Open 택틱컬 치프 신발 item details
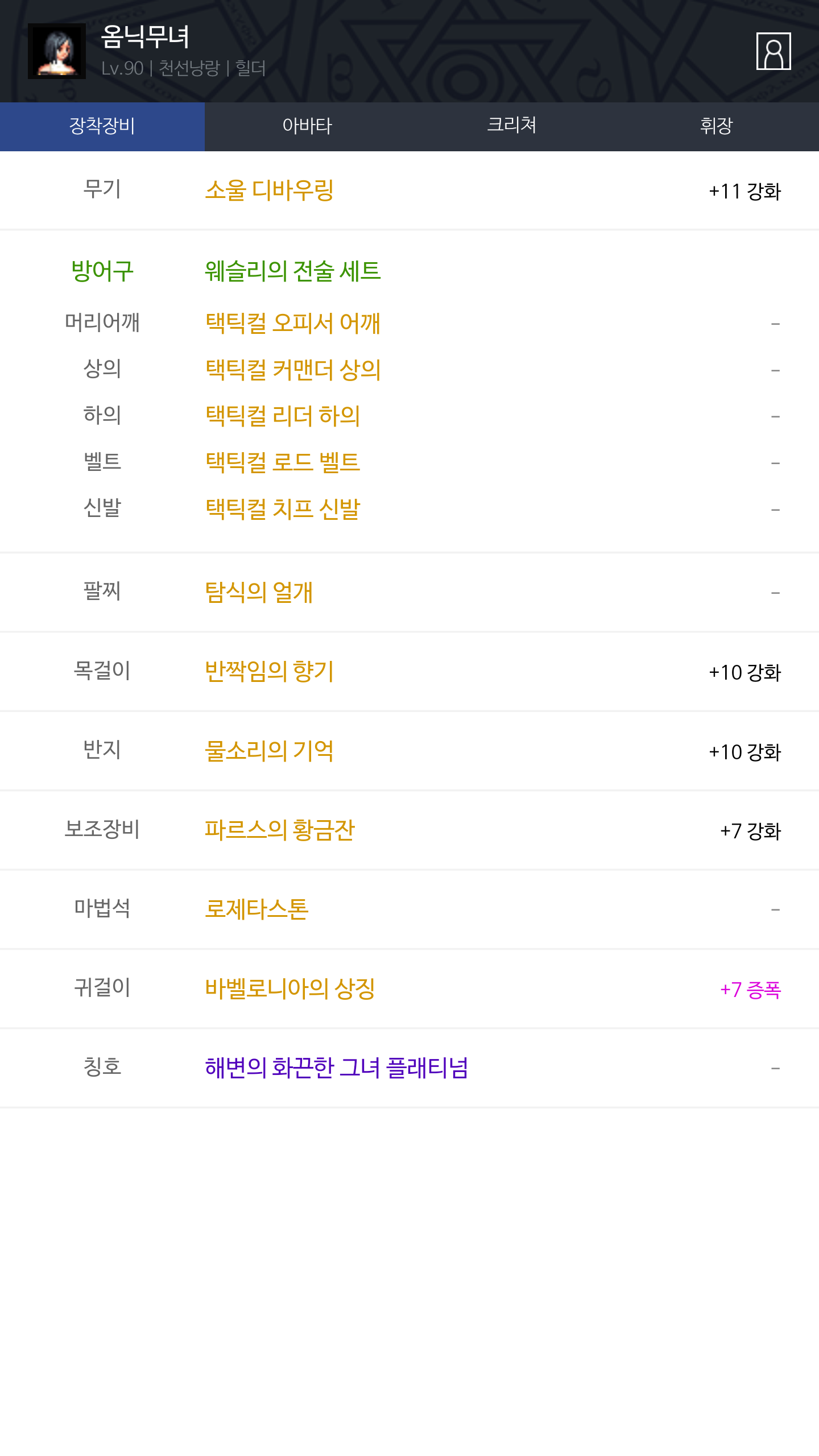The width and height of the screenshot is (819, 1456). (283, 509)
